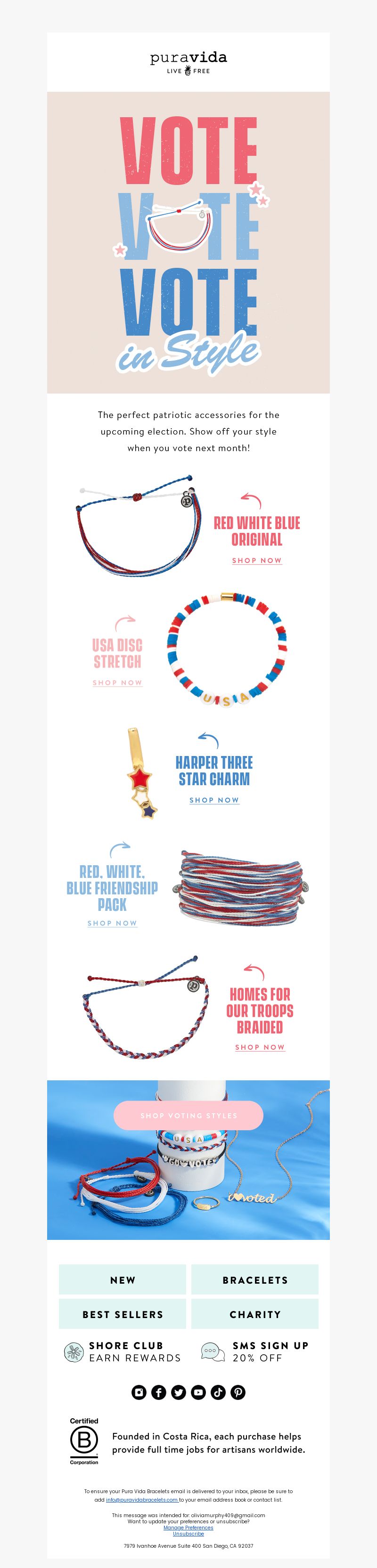The width and height of the screenshot is (377, 1568).
Task: Open the YouTube channel icon
Action: [x=198, y=1391]
